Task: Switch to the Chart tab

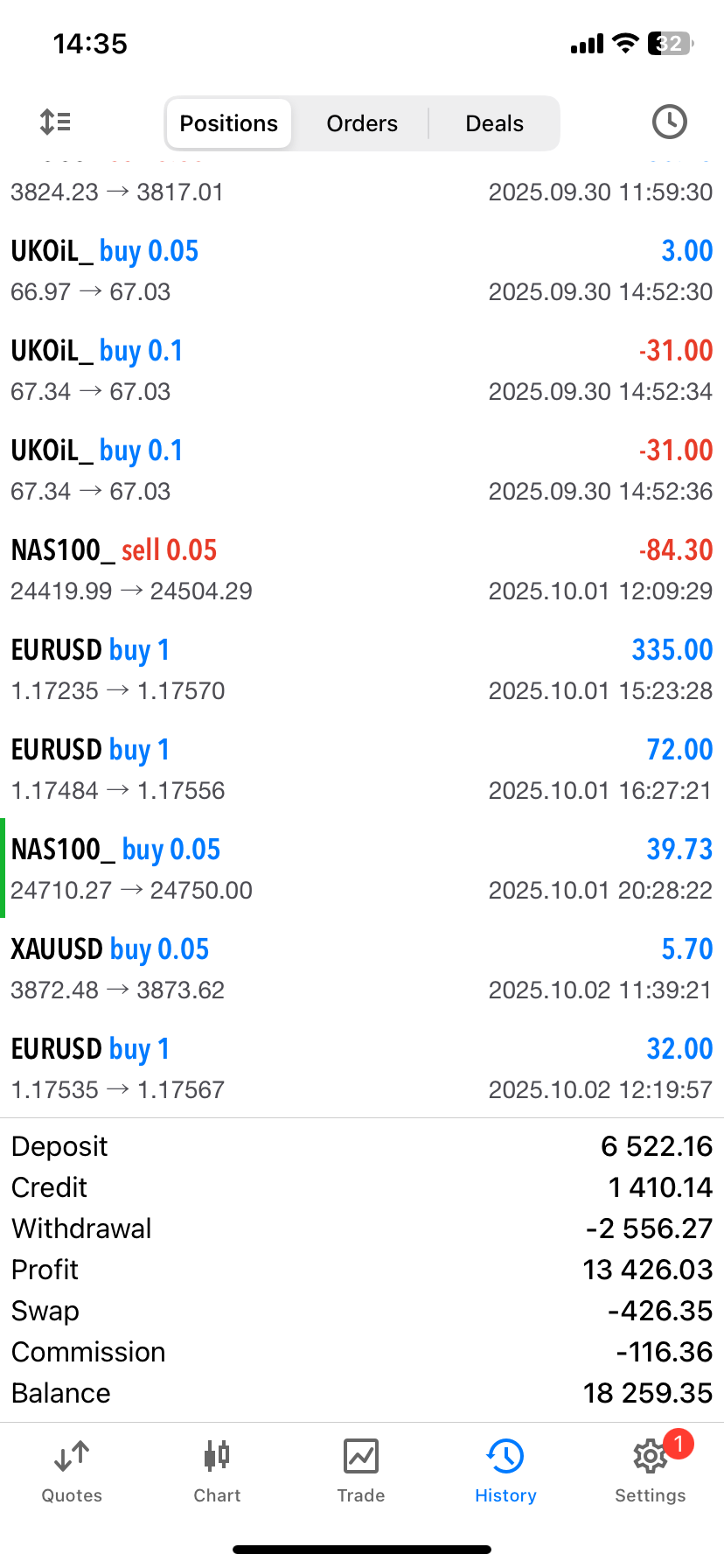Action: (x=217, y=1471)
